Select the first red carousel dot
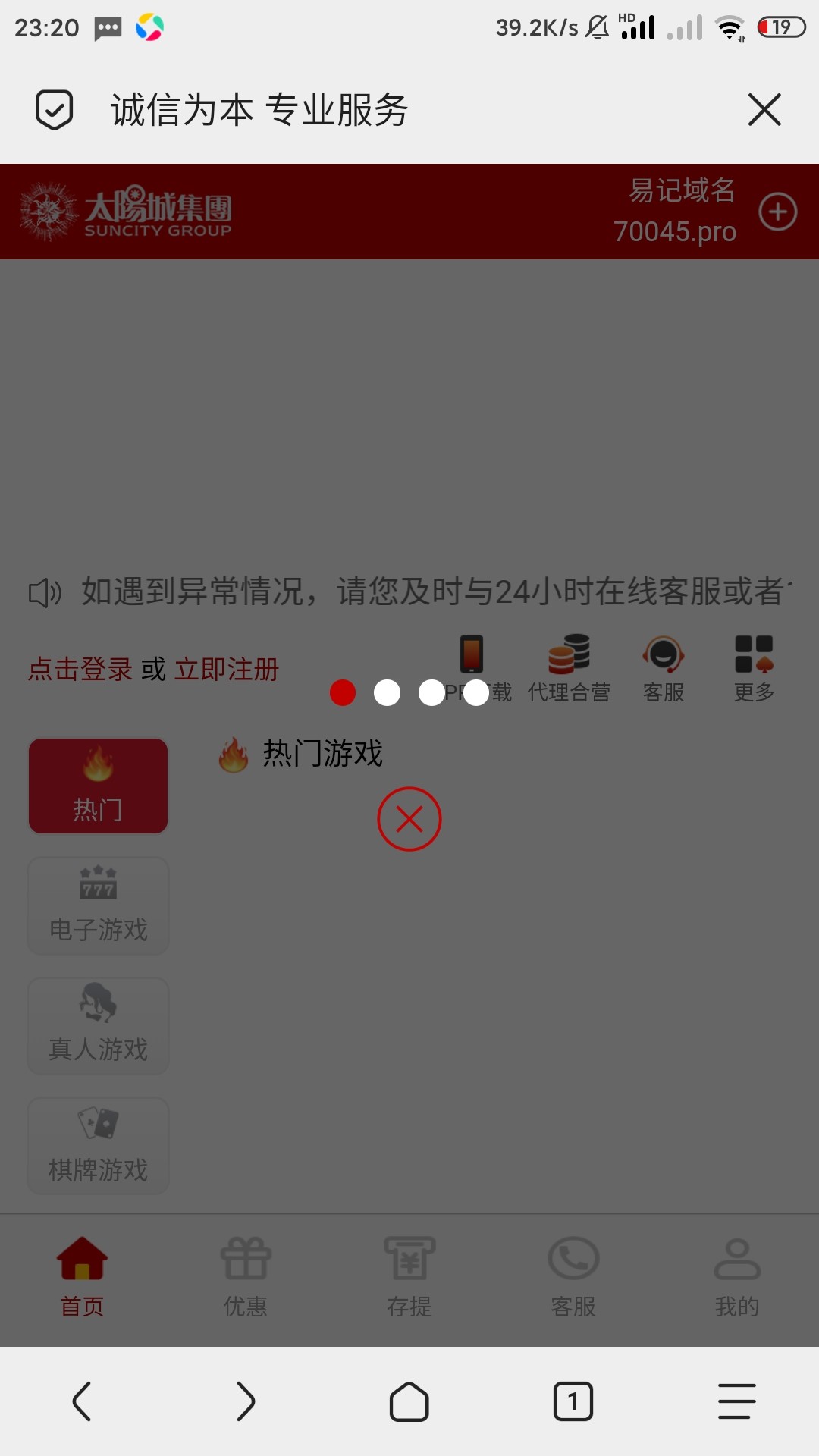819x1456 pixels. coord(343,692)
